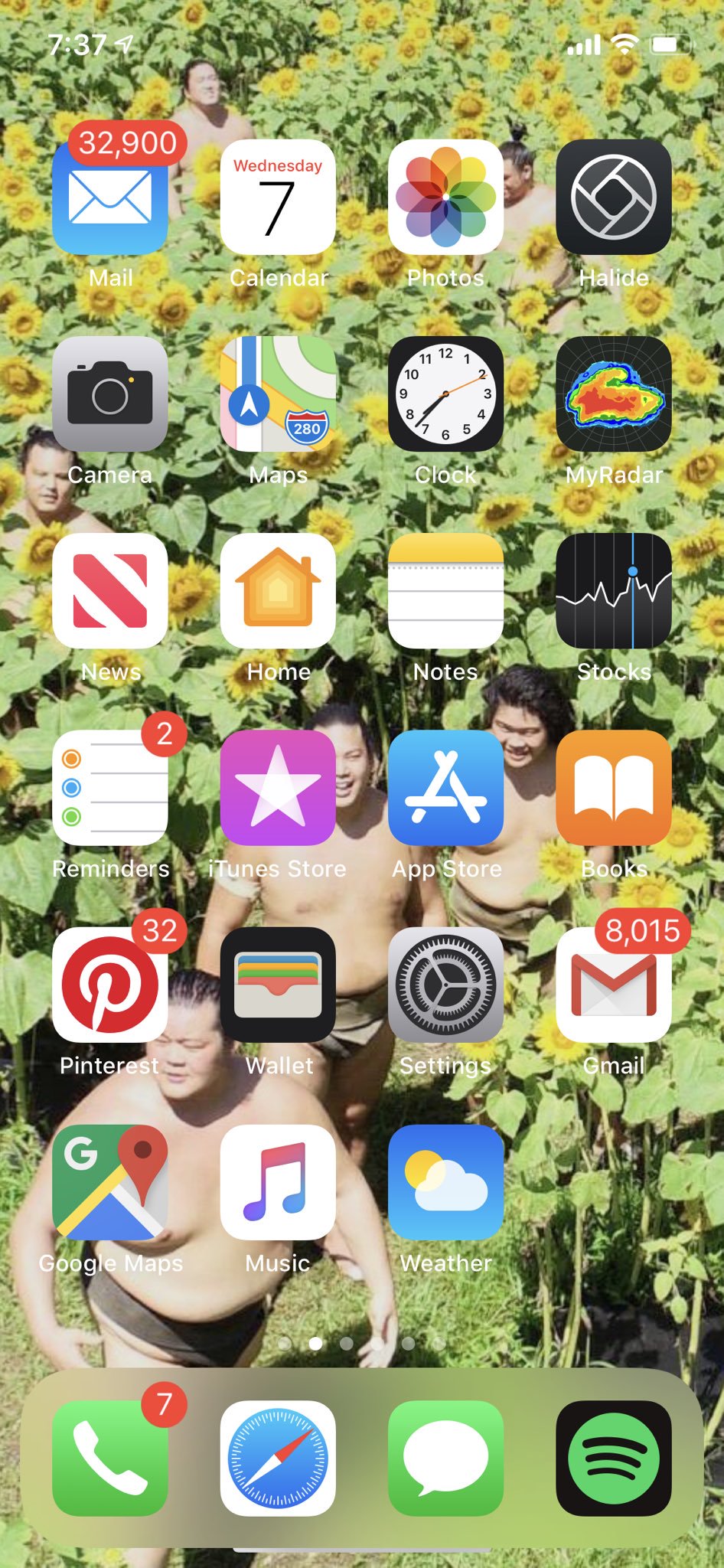The image size is (724, 1568).
Task: Open Apple Maps
Action: tap(278, 394)
